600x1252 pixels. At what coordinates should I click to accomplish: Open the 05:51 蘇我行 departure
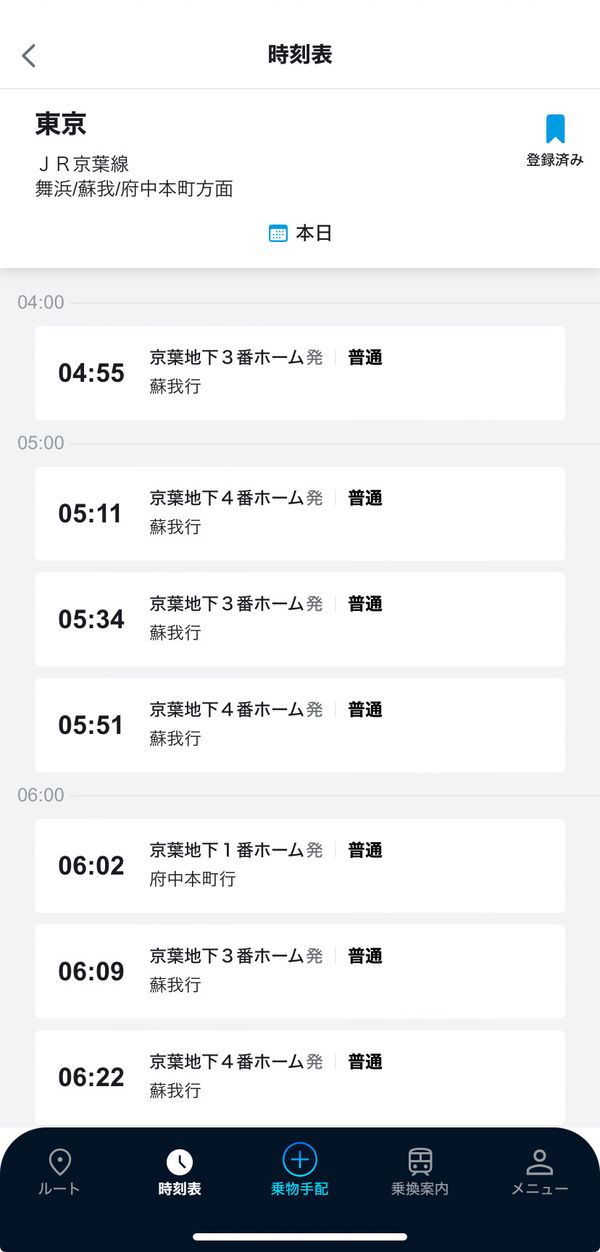(x=300, y=726)
